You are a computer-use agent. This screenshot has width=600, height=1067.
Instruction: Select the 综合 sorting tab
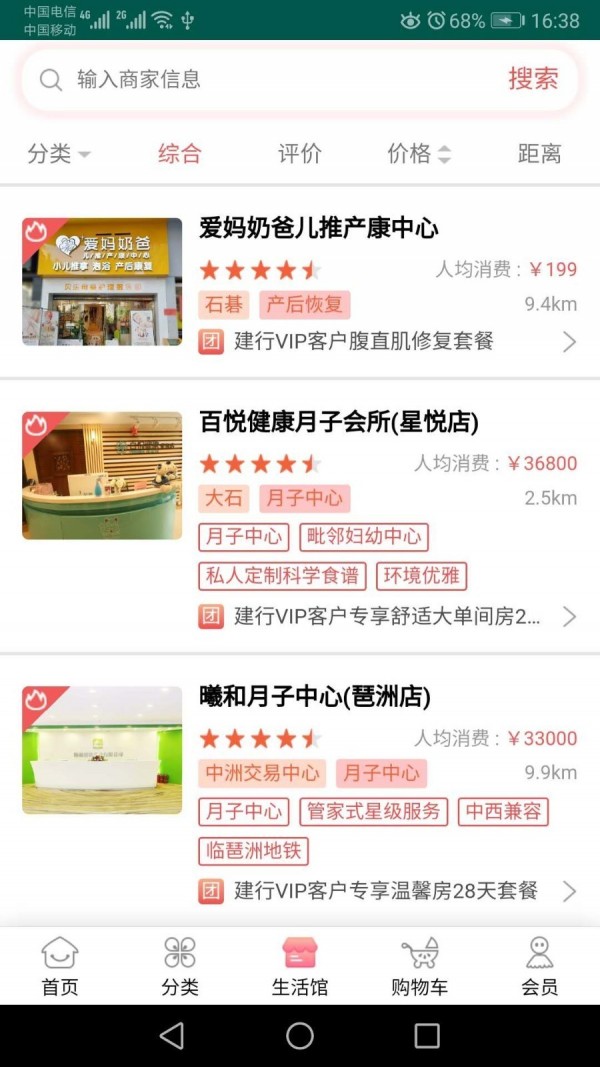coord(180,154)
